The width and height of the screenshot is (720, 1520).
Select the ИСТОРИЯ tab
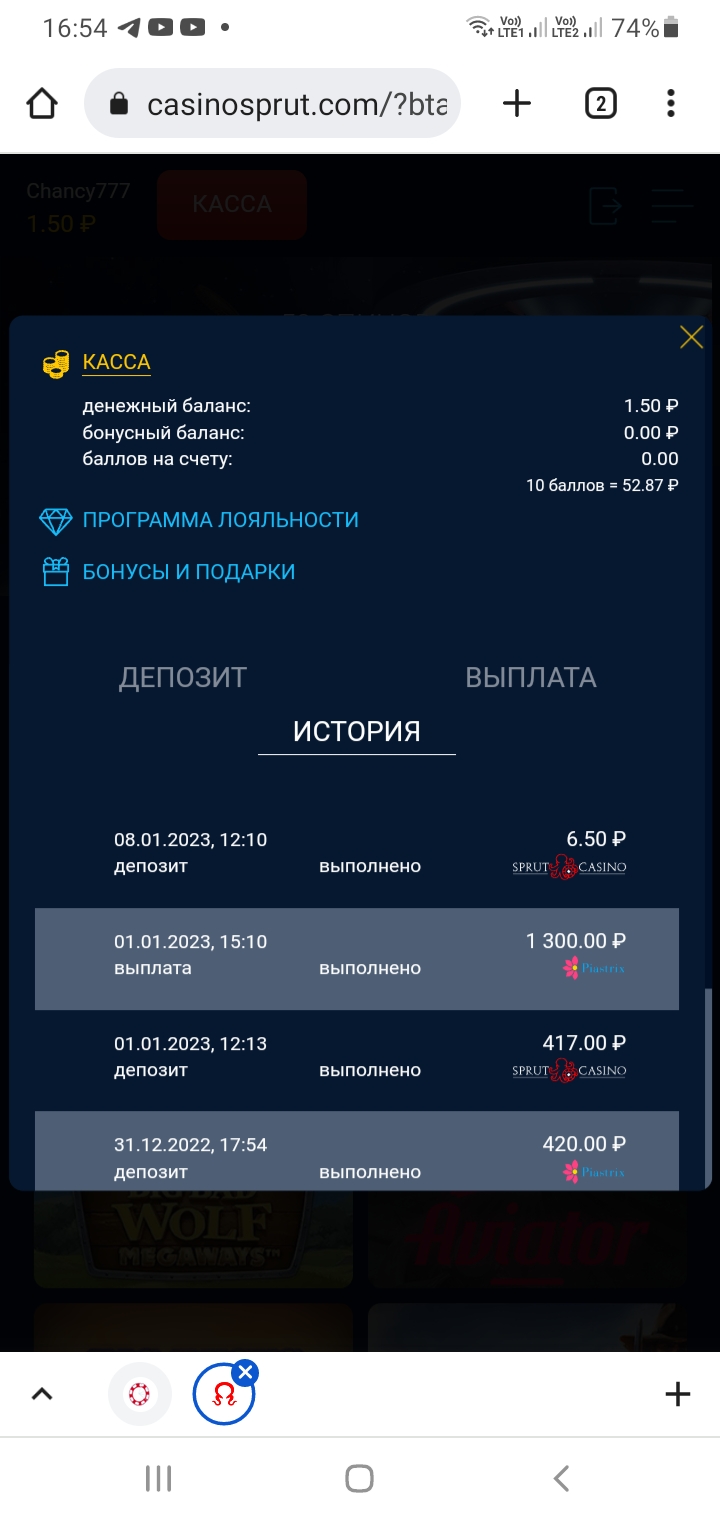356,731
